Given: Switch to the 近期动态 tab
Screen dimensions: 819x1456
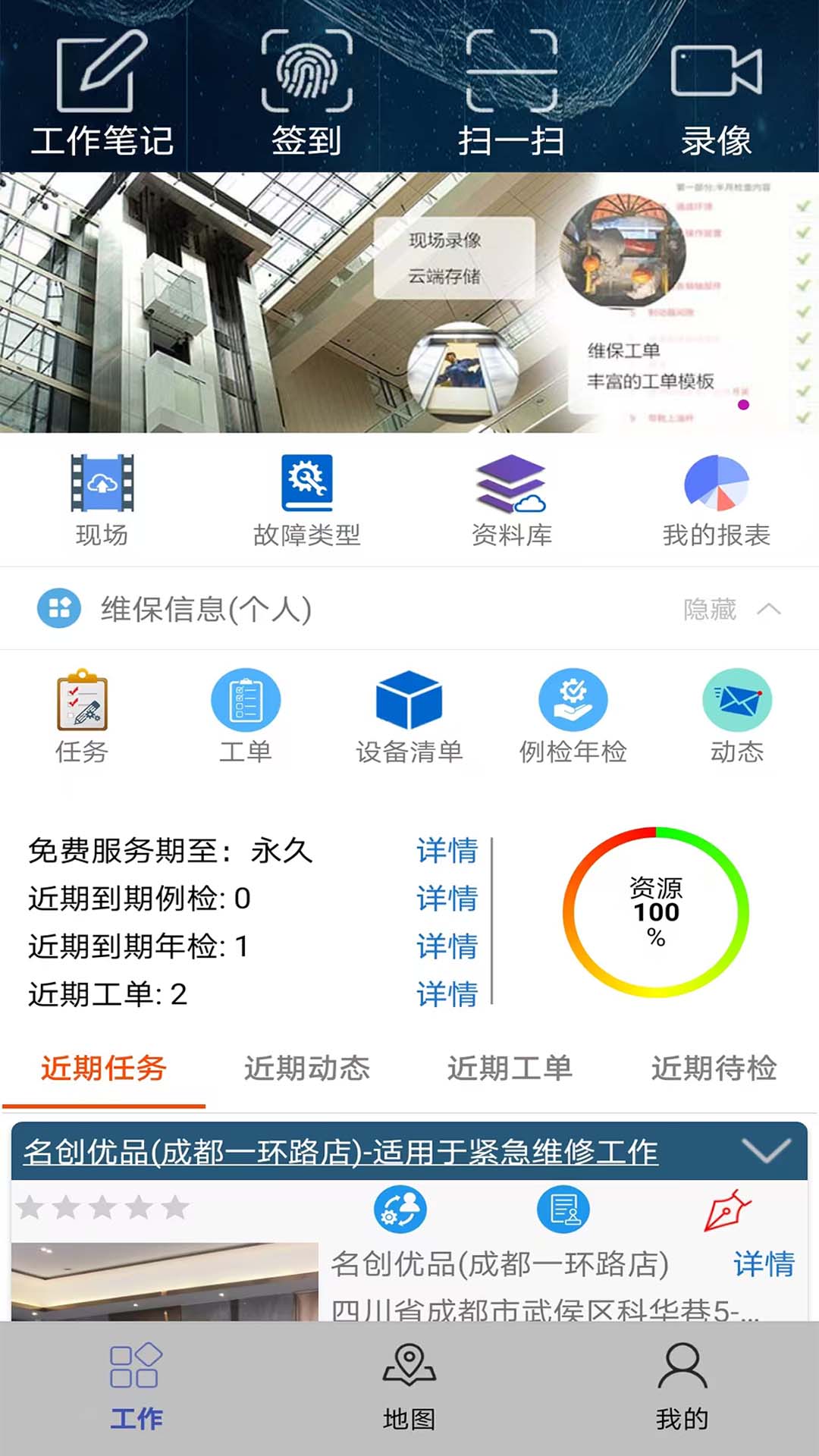Looking at the screenshot, I should (306, 1069).
